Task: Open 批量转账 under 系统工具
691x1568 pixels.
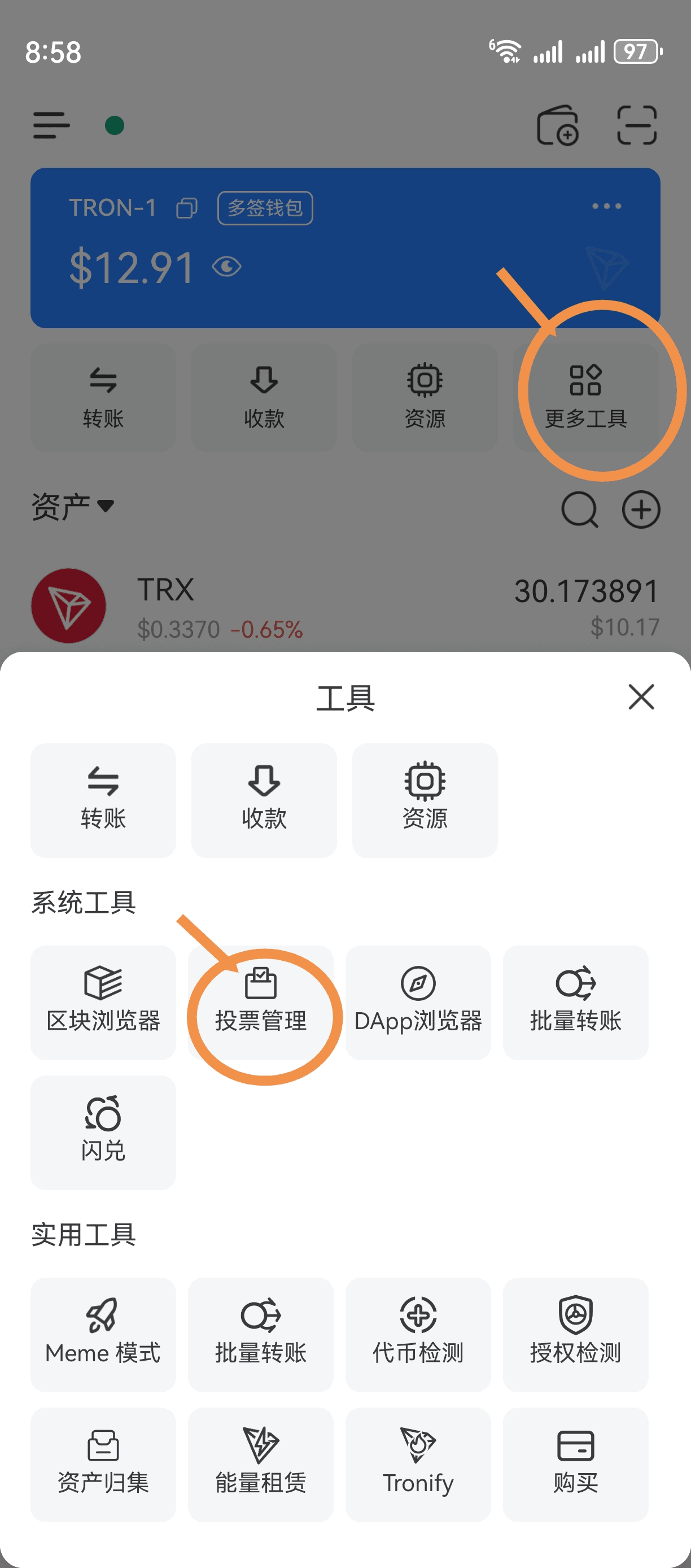Action: 575,1002
